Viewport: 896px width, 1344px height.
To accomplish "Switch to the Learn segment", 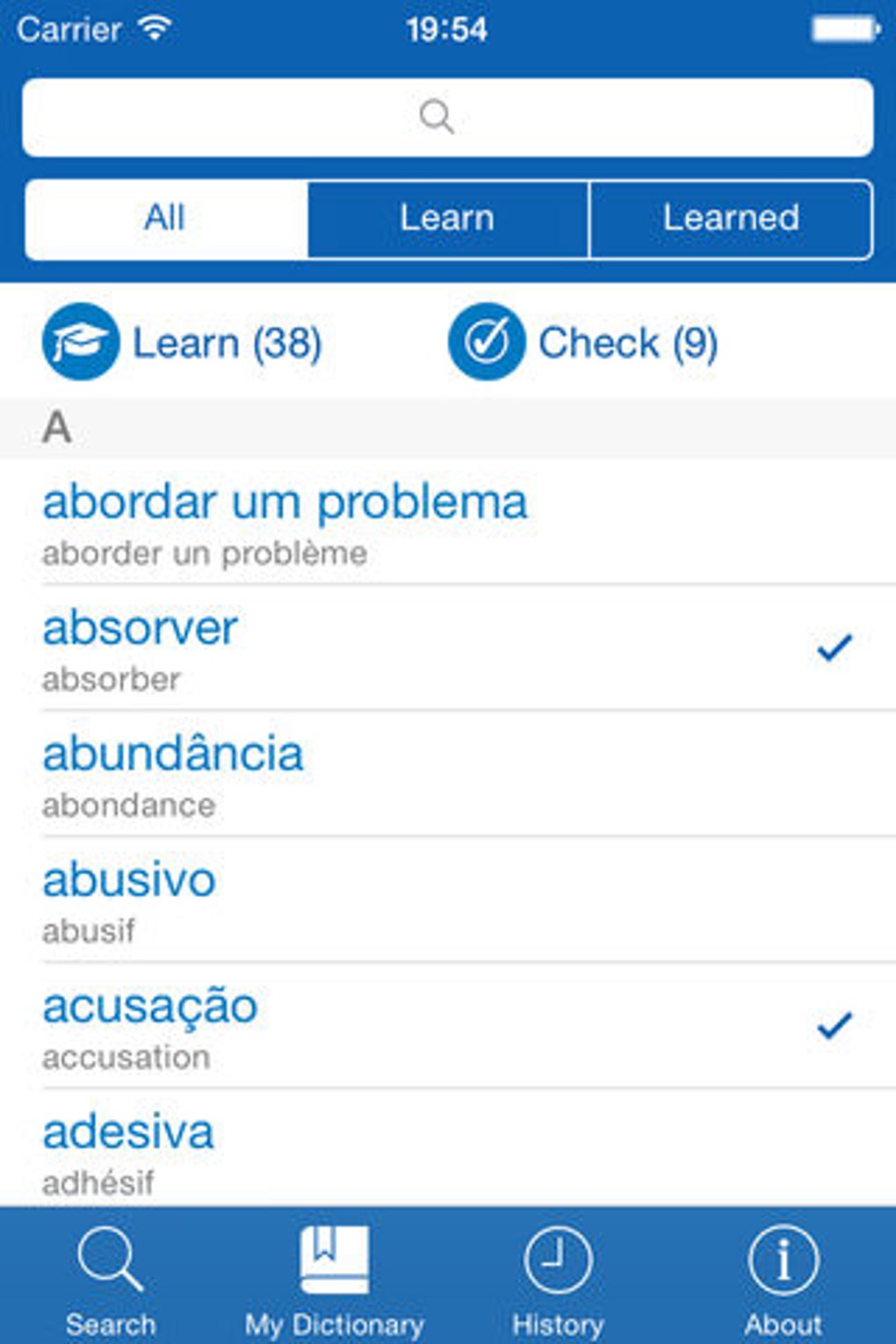I will point(448,219).
